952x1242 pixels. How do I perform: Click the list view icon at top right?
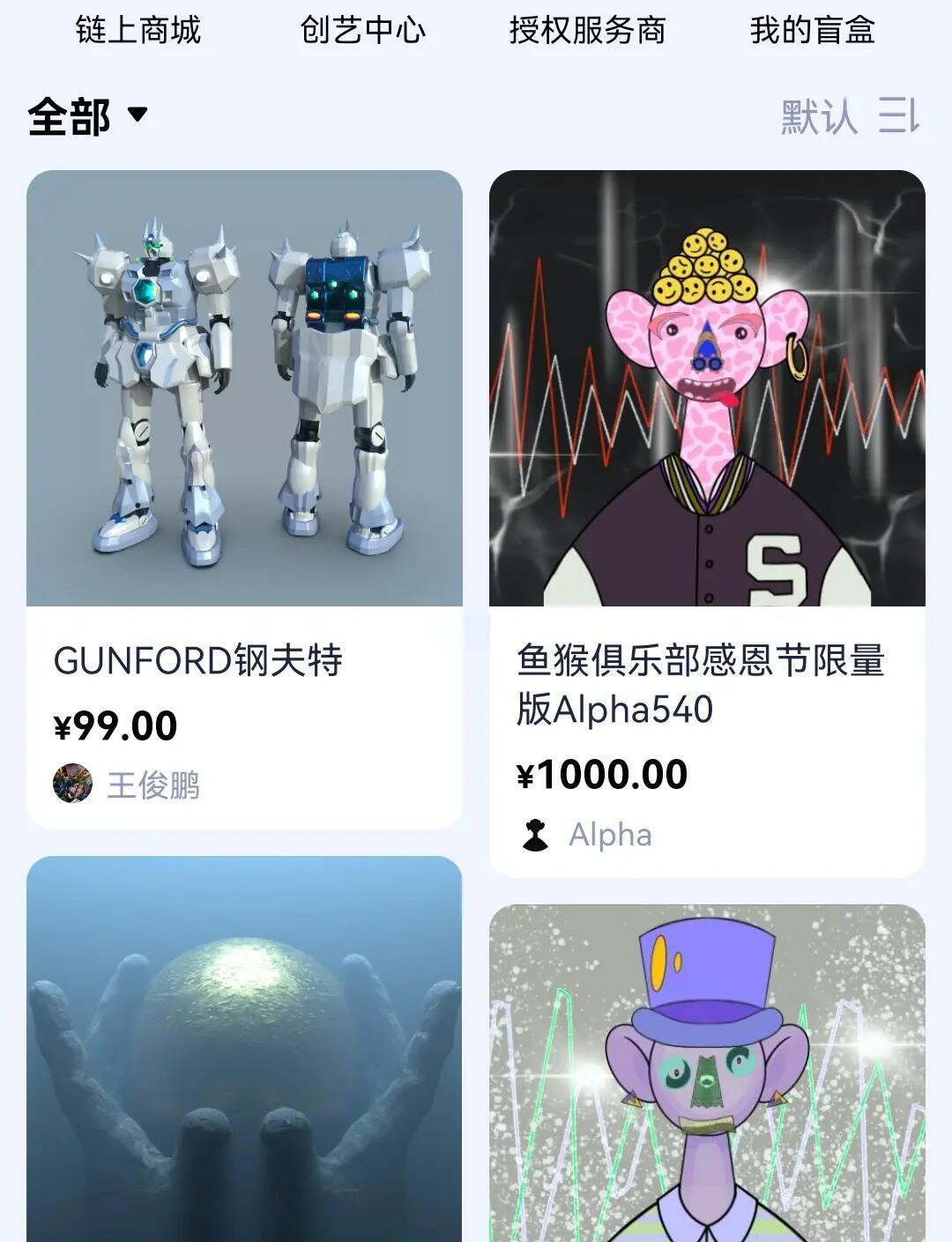point(897,114)
